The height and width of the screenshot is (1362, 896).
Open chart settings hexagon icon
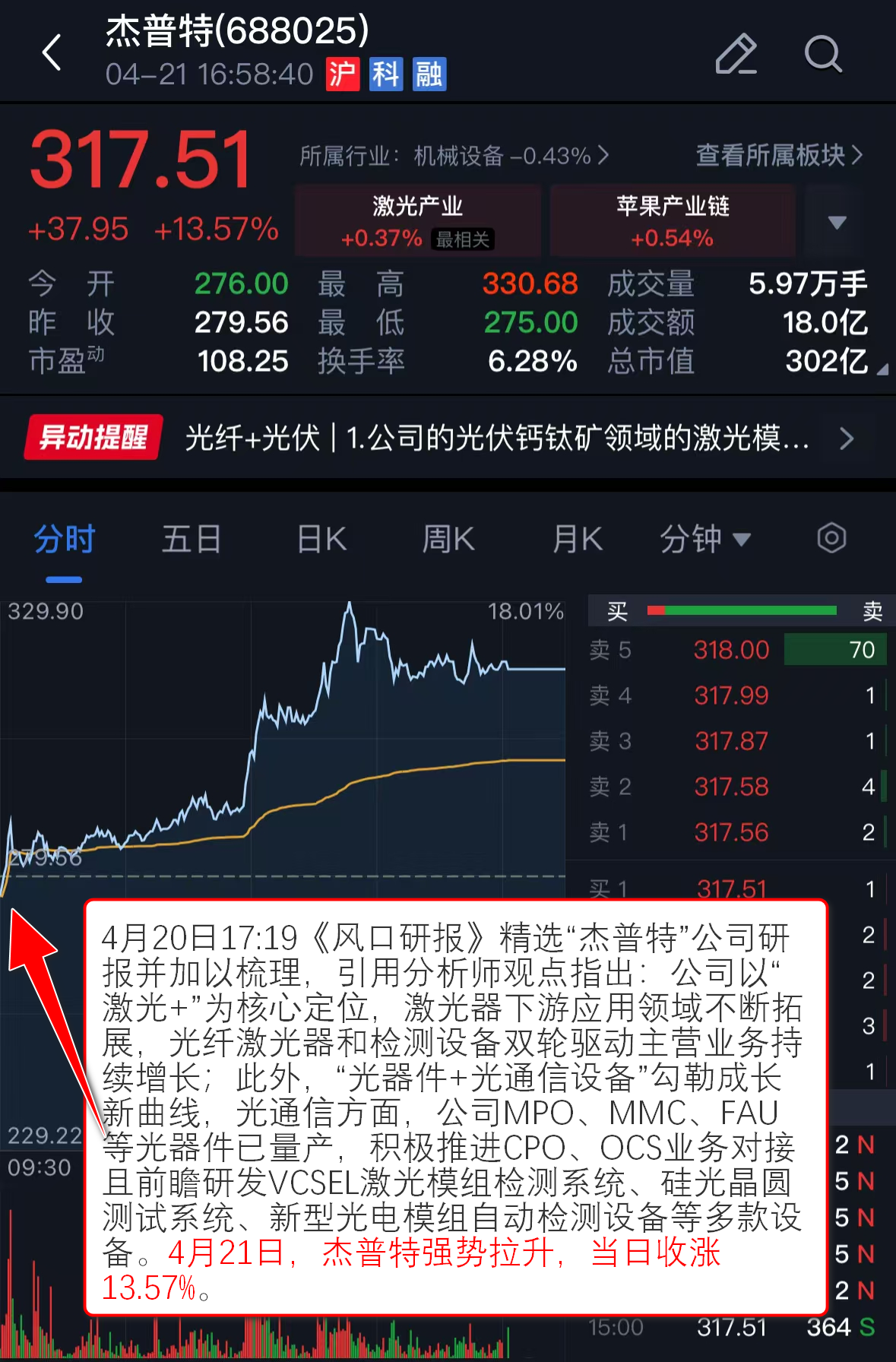831,538
